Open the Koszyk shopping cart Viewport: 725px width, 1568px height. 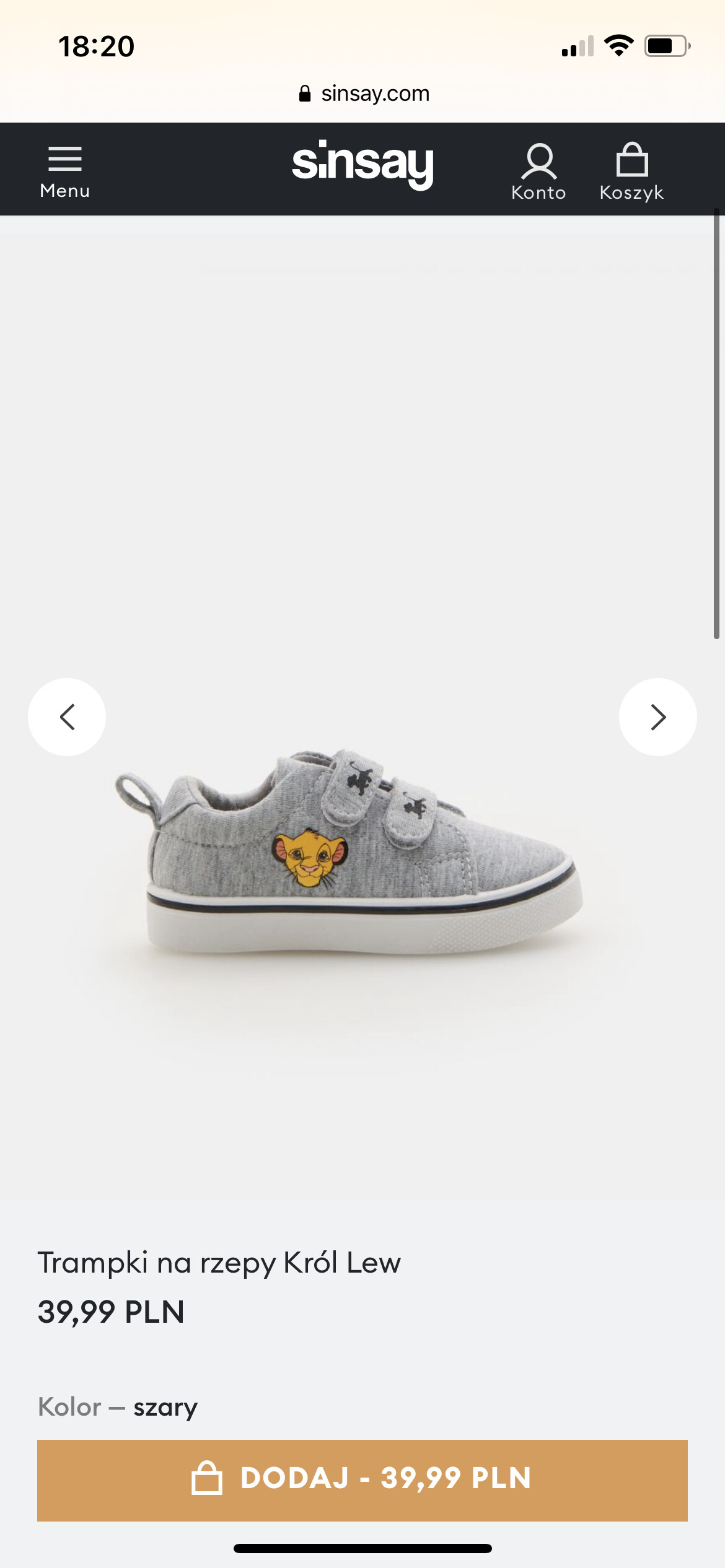tap(631, 172)
